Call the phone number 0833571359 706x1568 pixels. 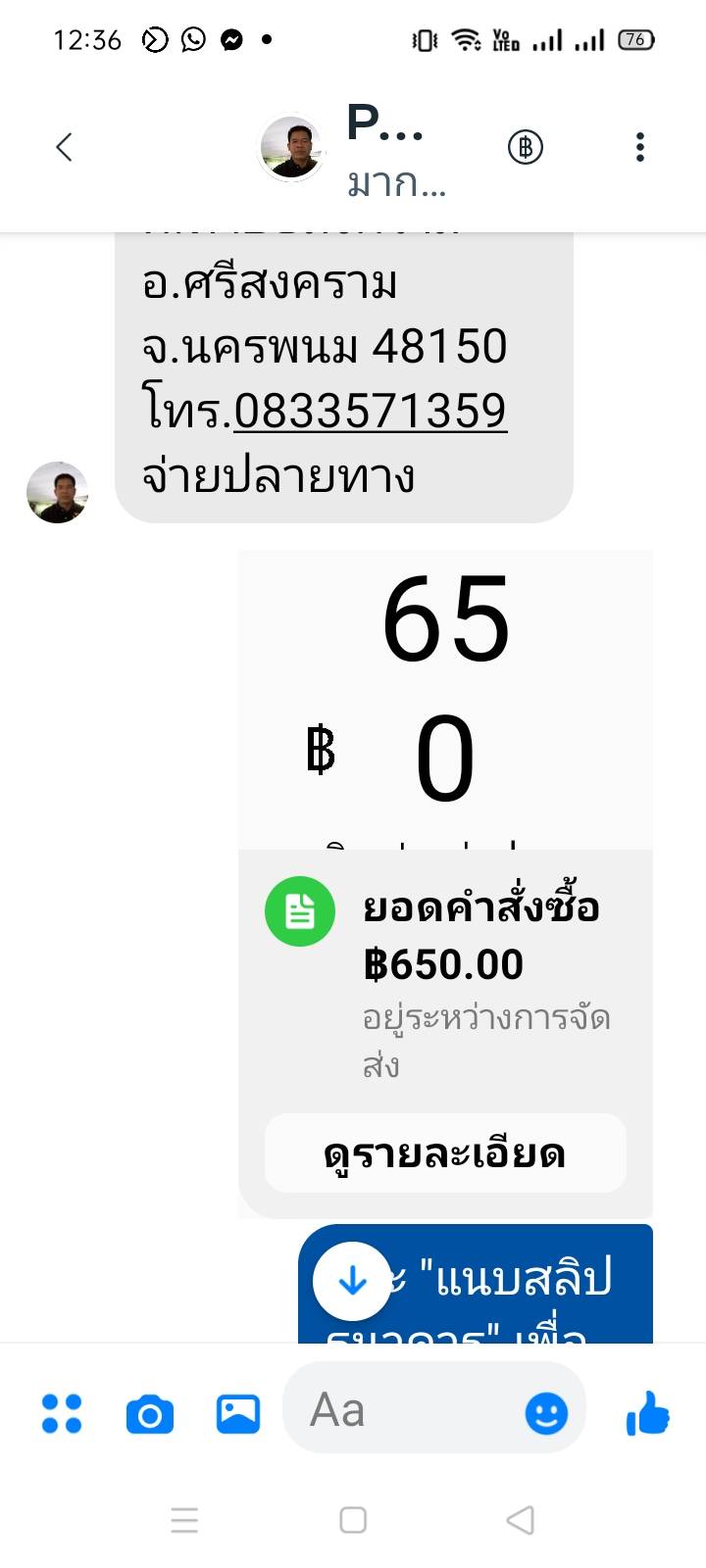(370, 411)
